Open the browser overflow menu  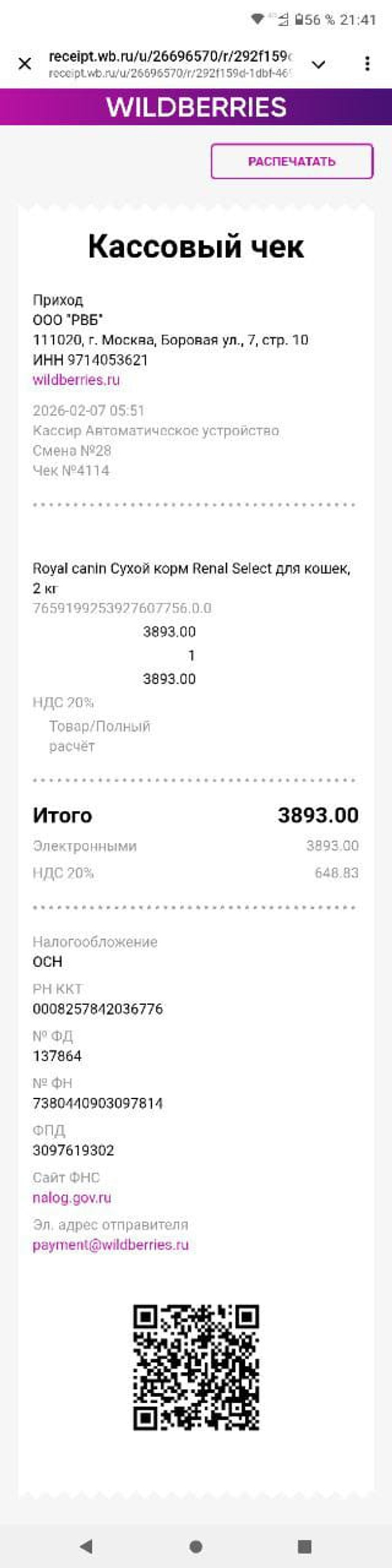[367, 63]
